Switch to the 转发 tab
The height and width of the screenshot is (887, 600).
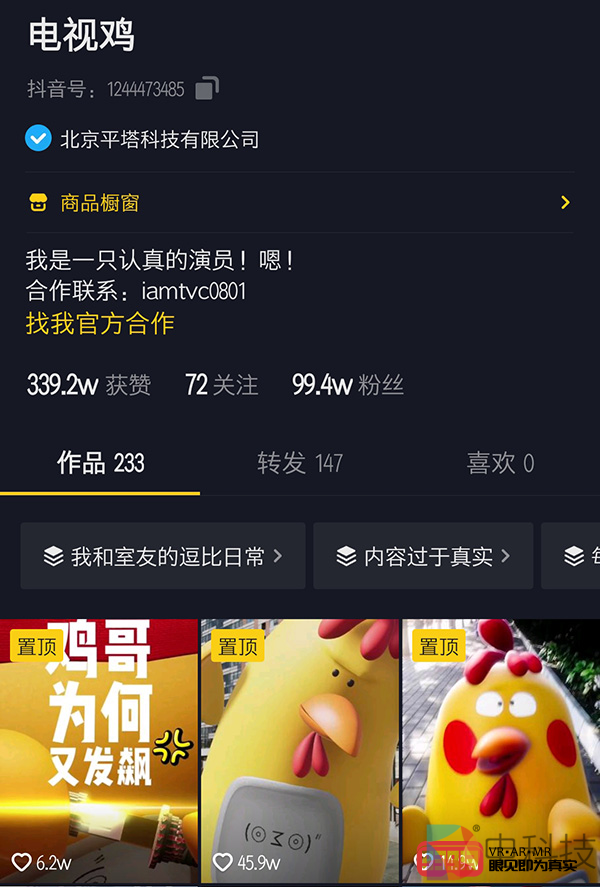[299, 463]
